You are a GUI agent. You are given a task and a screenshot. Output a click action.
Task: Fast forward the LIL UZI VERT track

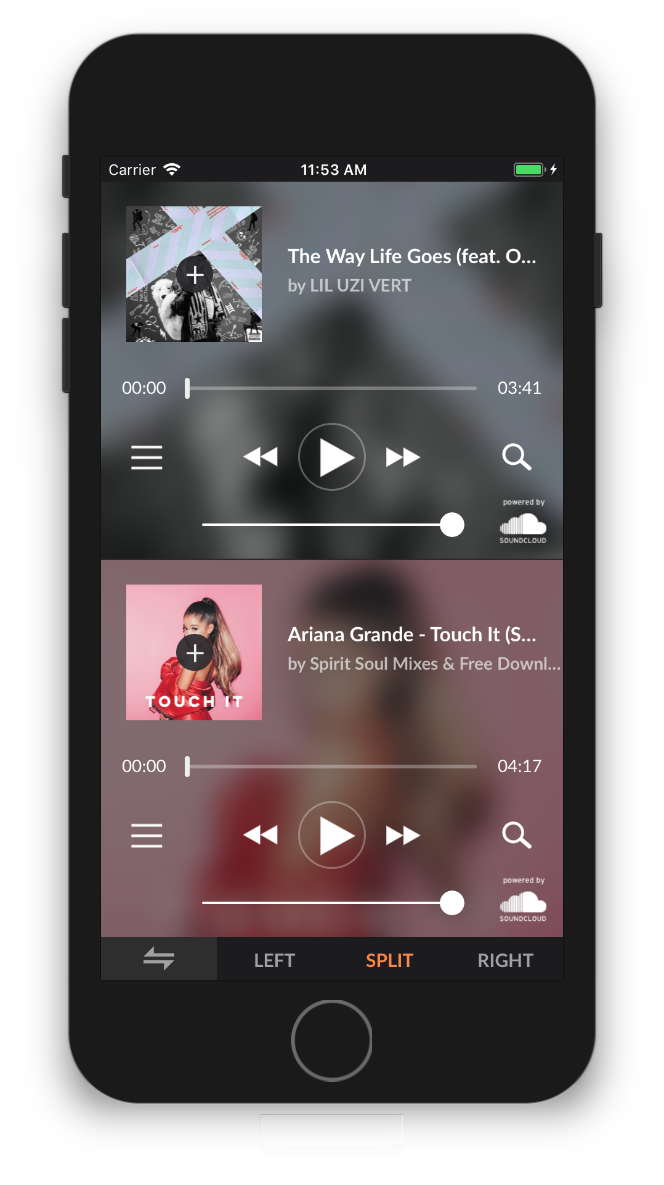403,457
